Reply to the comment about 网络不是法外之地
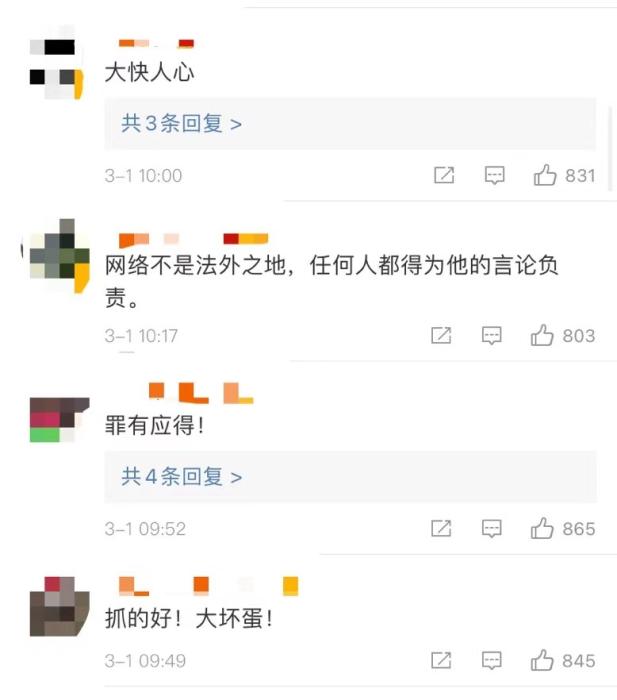This screenshot has width=617, height=700. click(x=492, y=336)
